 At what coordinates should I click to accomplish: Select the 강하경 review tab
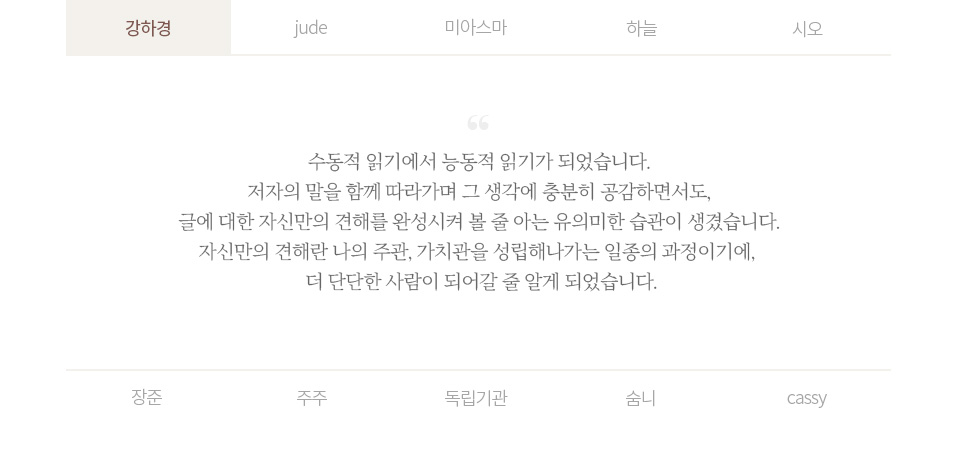(x=148, y=28)
